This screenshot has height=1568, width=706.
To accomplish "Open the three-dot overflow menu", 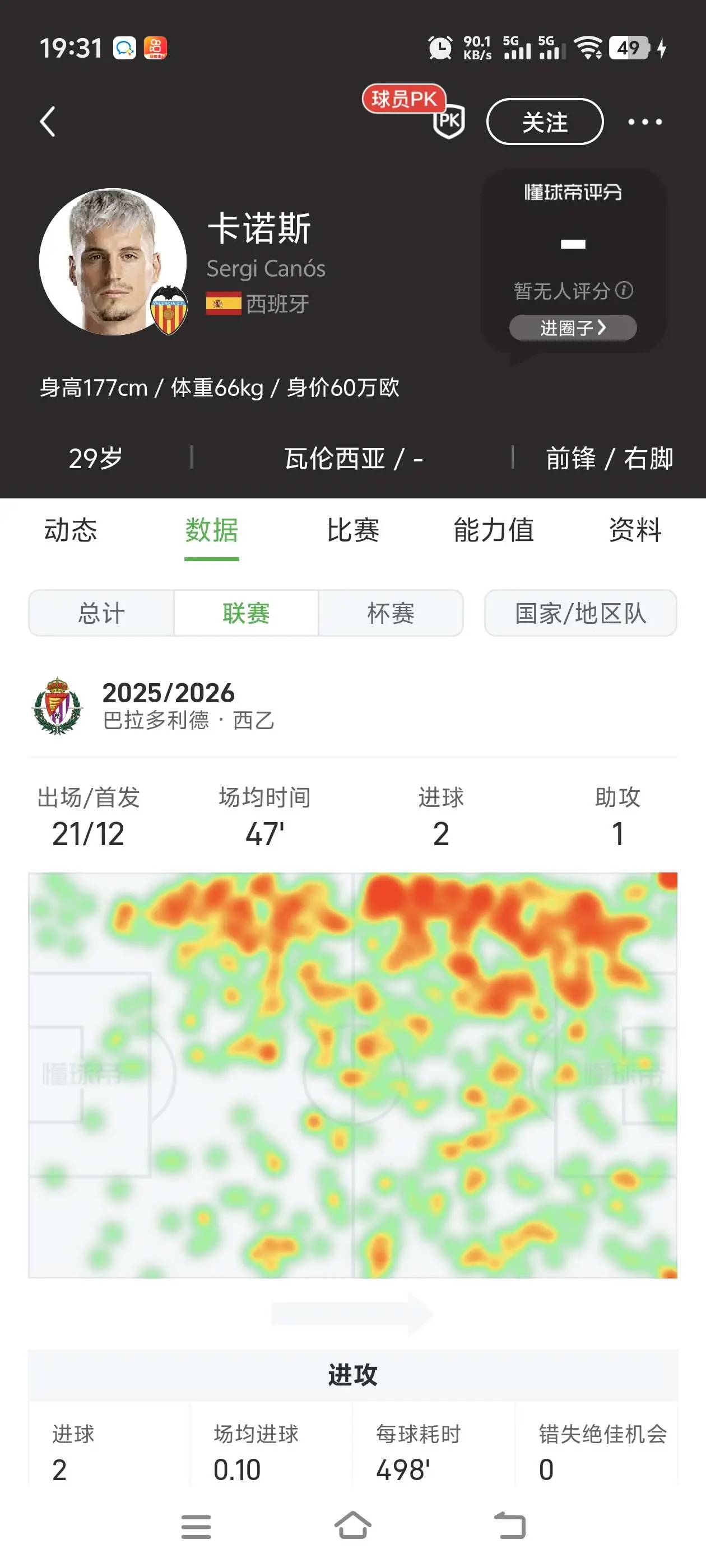I will (x=645, y=122).
